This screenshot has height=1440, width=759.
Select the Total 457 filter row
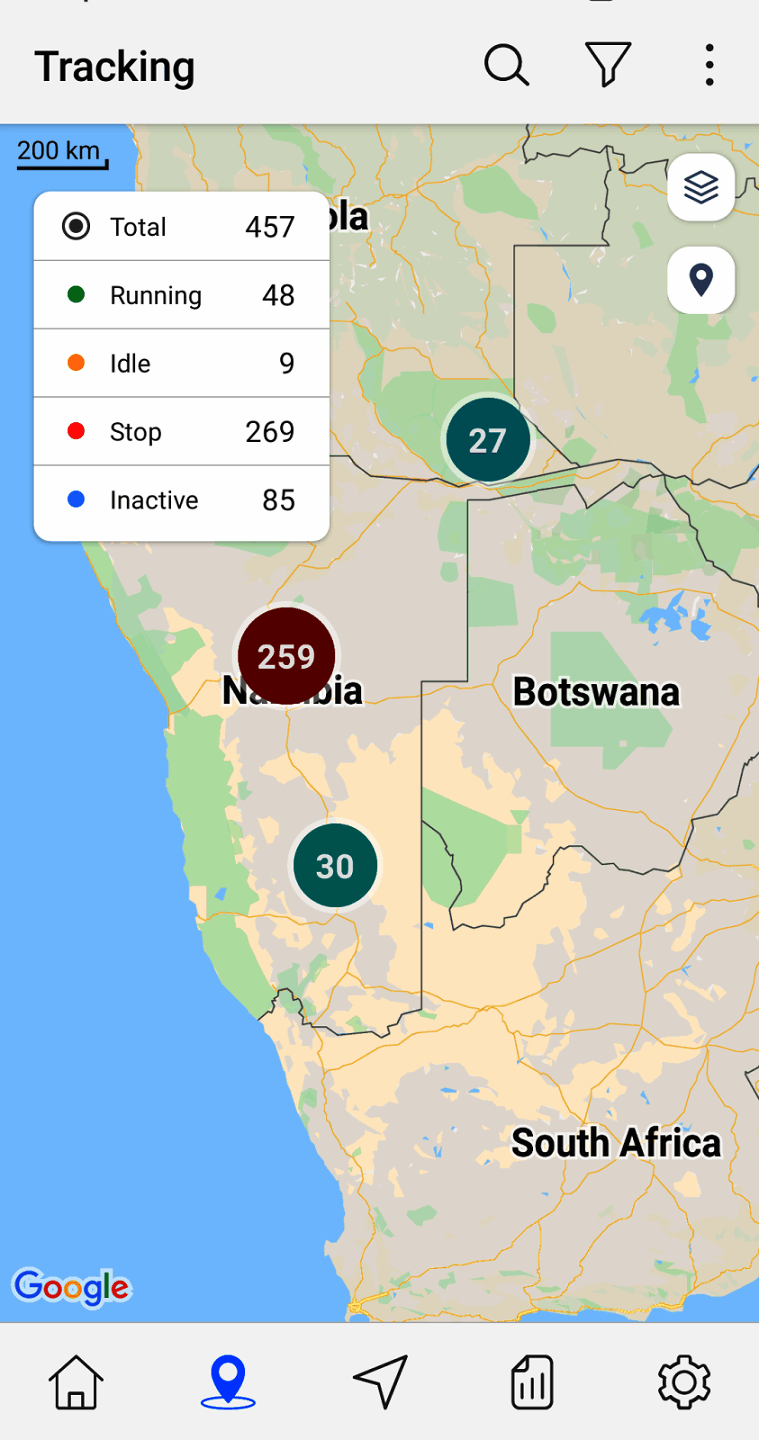[x=182, y=227]
